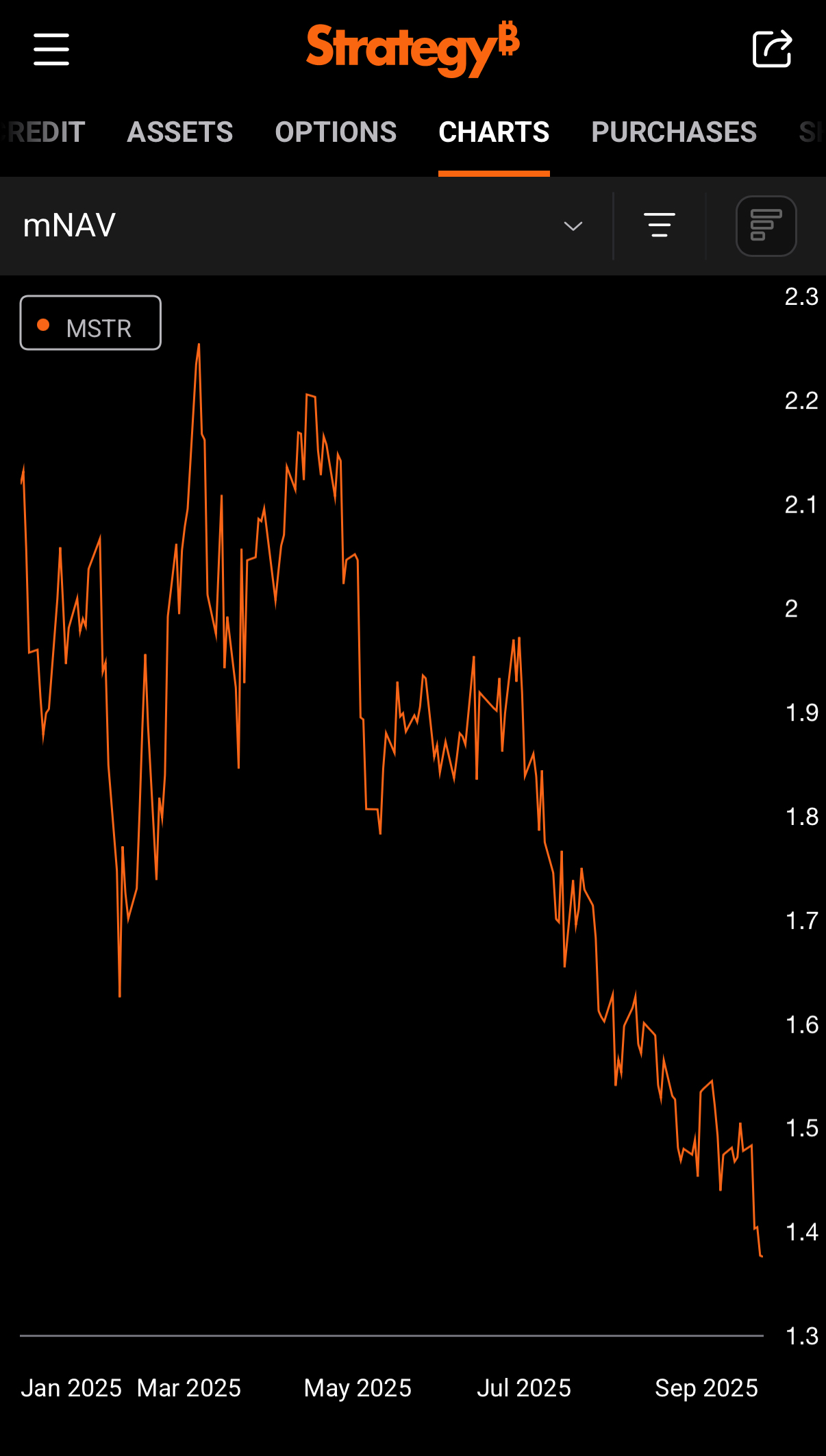Open the PURCHASES tab
Image resolution: width=826 pixels, height=1456 pixels.
pos(673,132)
